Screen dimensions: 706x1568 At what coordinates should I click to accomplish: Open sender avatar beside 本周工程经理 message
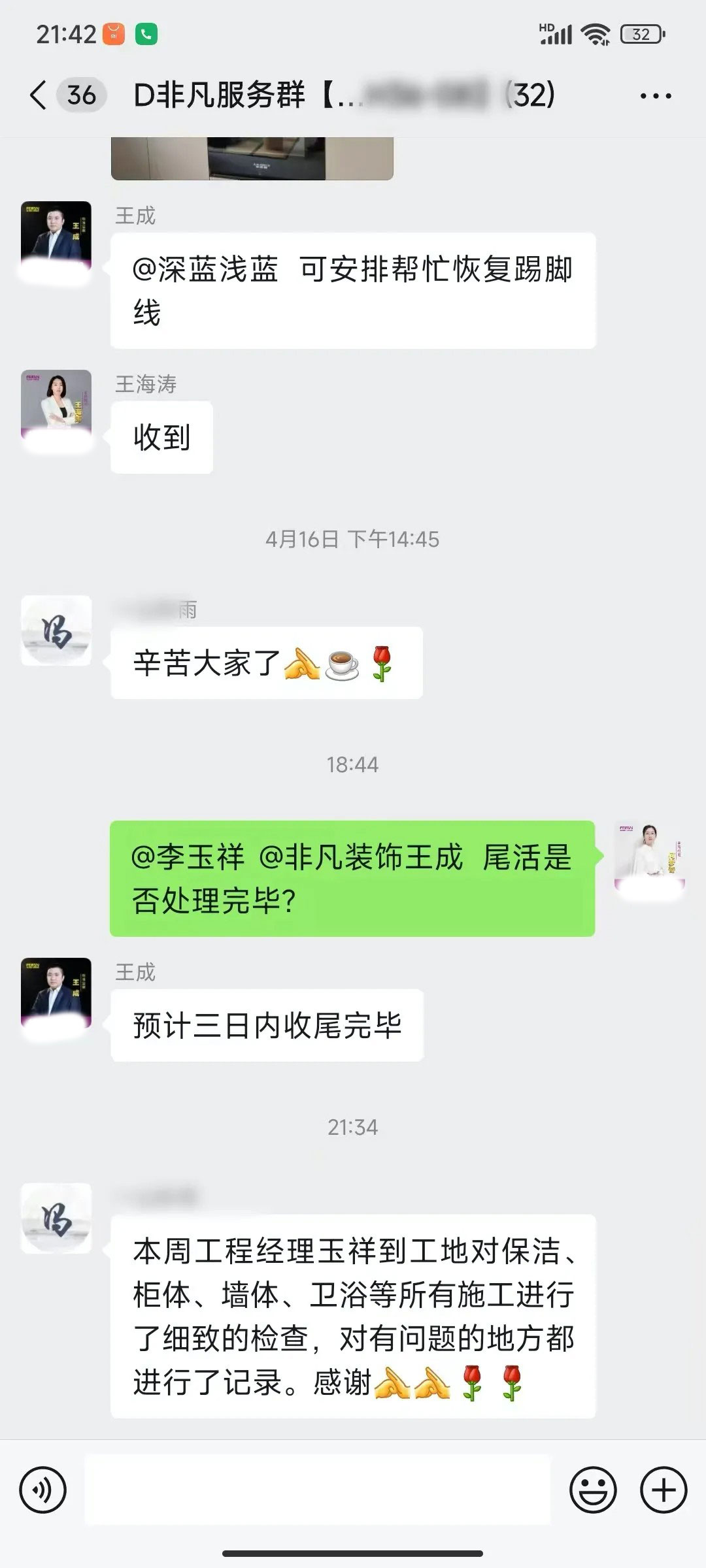pyautogui.click(x=56, y=1218)
